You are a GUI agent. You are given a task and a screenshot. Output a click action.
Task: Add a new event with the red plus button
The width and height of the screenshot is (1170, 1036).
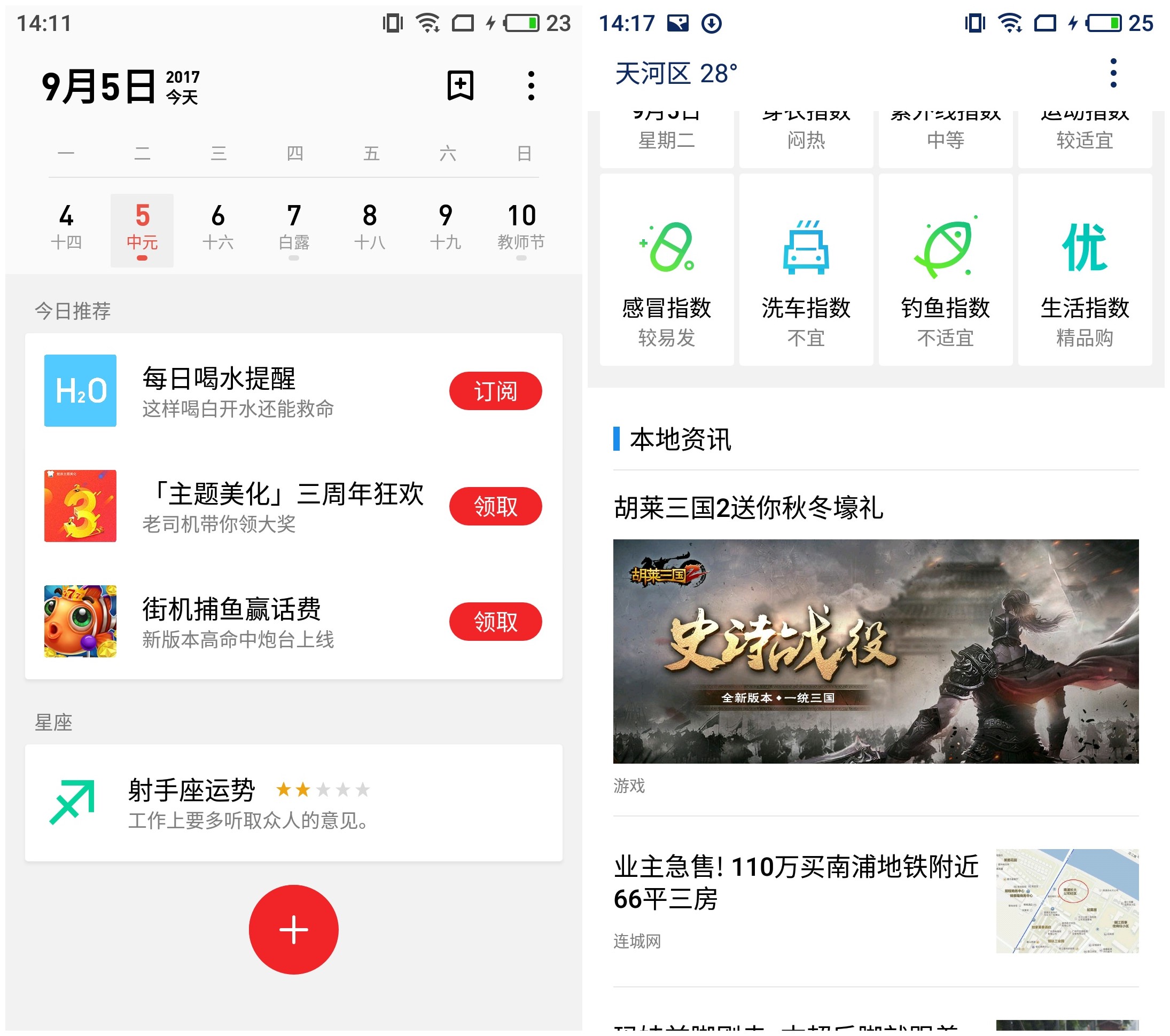[x=293, y=930]
